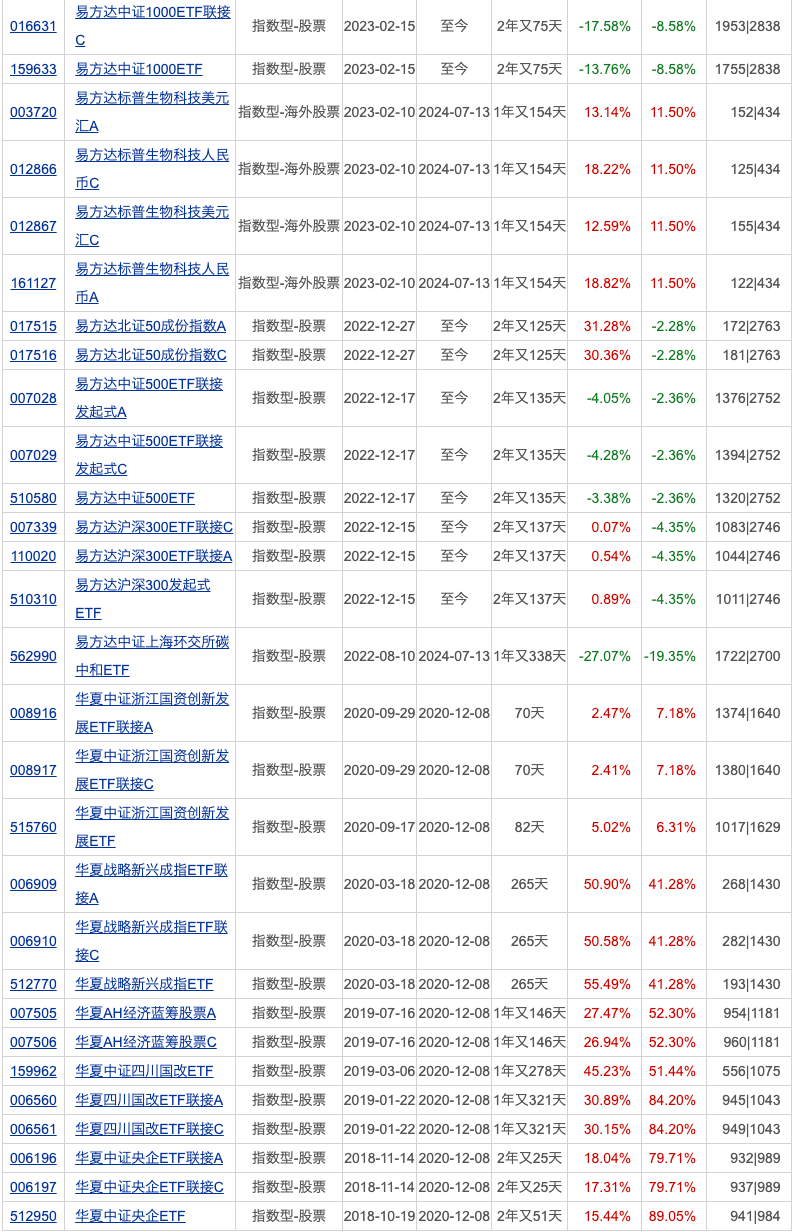Open 易方达沪深300ETF联接C link
Viewport: 794px width, 1232px height.
[153, 527]
